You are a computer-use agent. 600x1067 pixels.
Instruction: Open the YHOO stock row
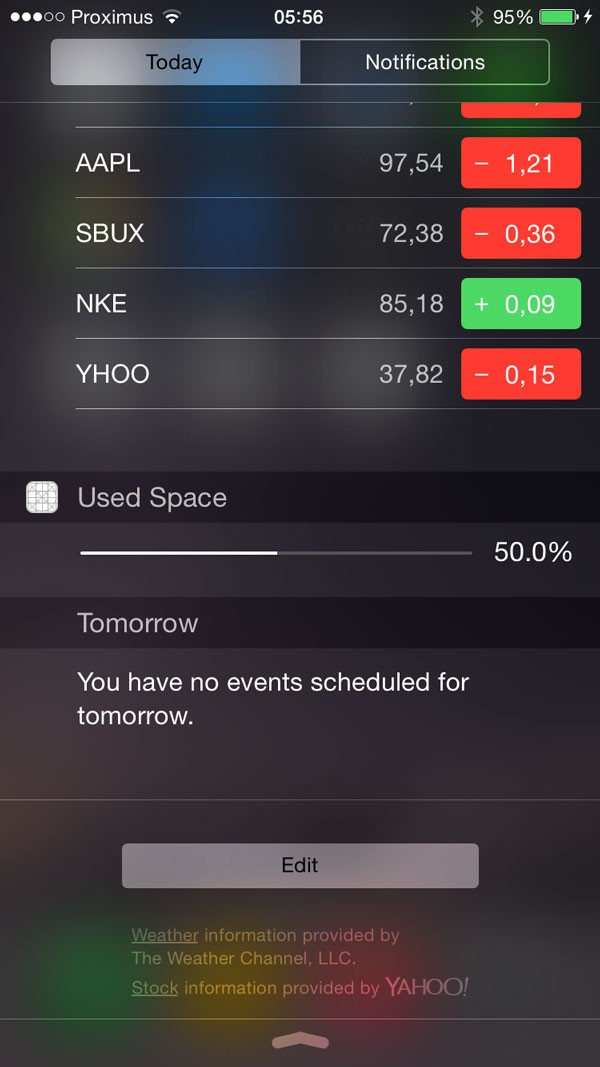tap(328, 374)
